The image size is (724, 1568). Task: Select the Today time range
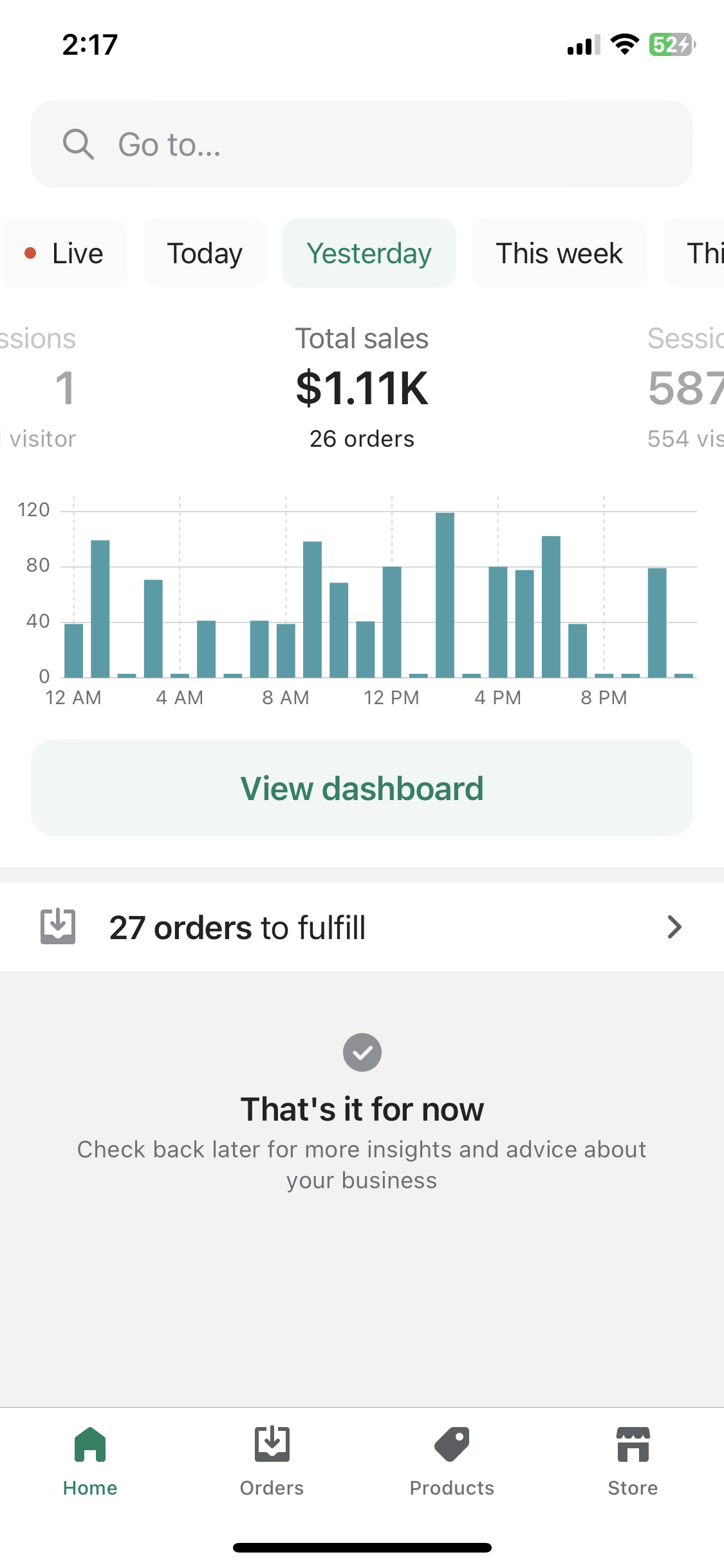[205, 253]
